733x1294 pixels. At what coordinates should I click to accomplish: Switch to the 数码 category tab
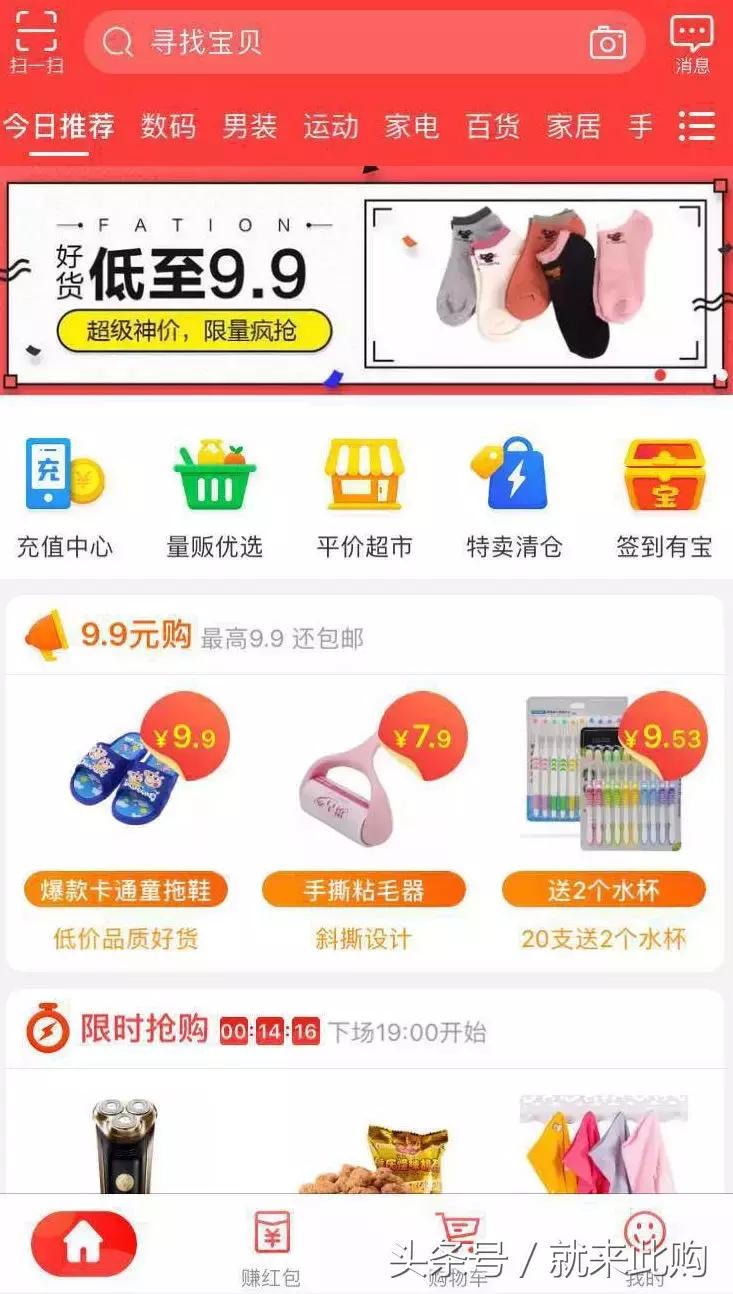pos(168,128)
